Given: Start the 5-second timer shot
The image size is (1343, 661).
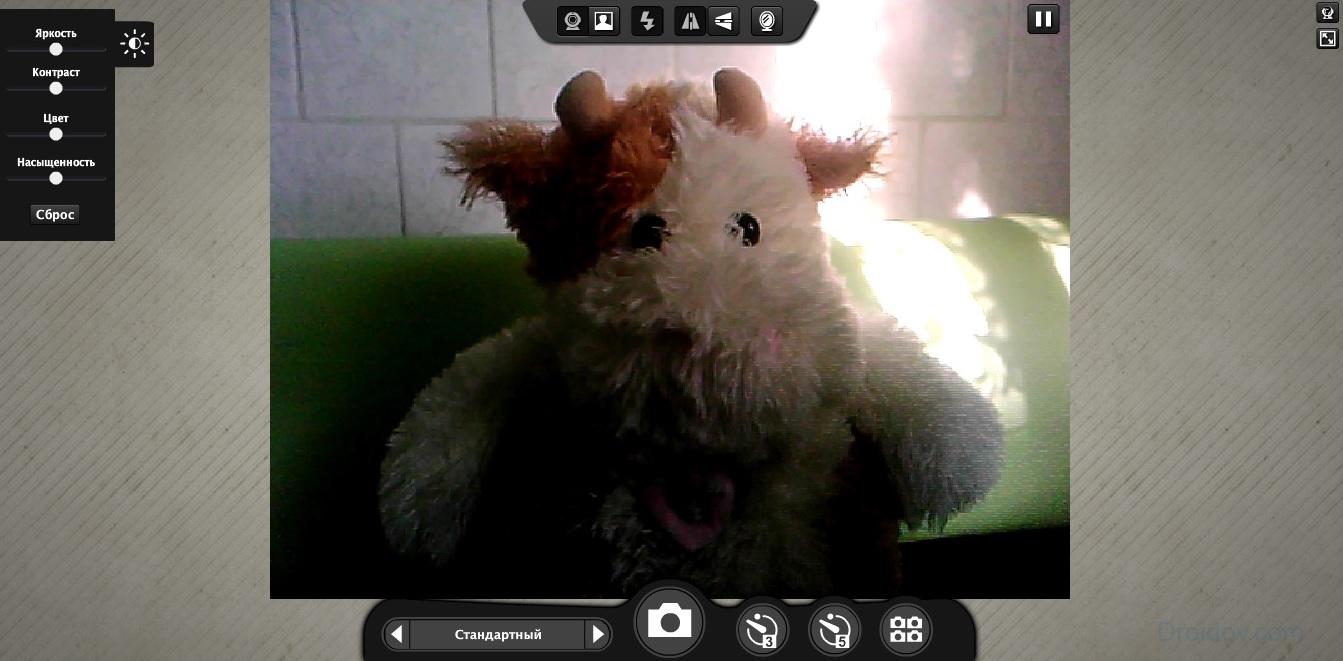Looking at the screenshot, I should [x=835, y=631].
